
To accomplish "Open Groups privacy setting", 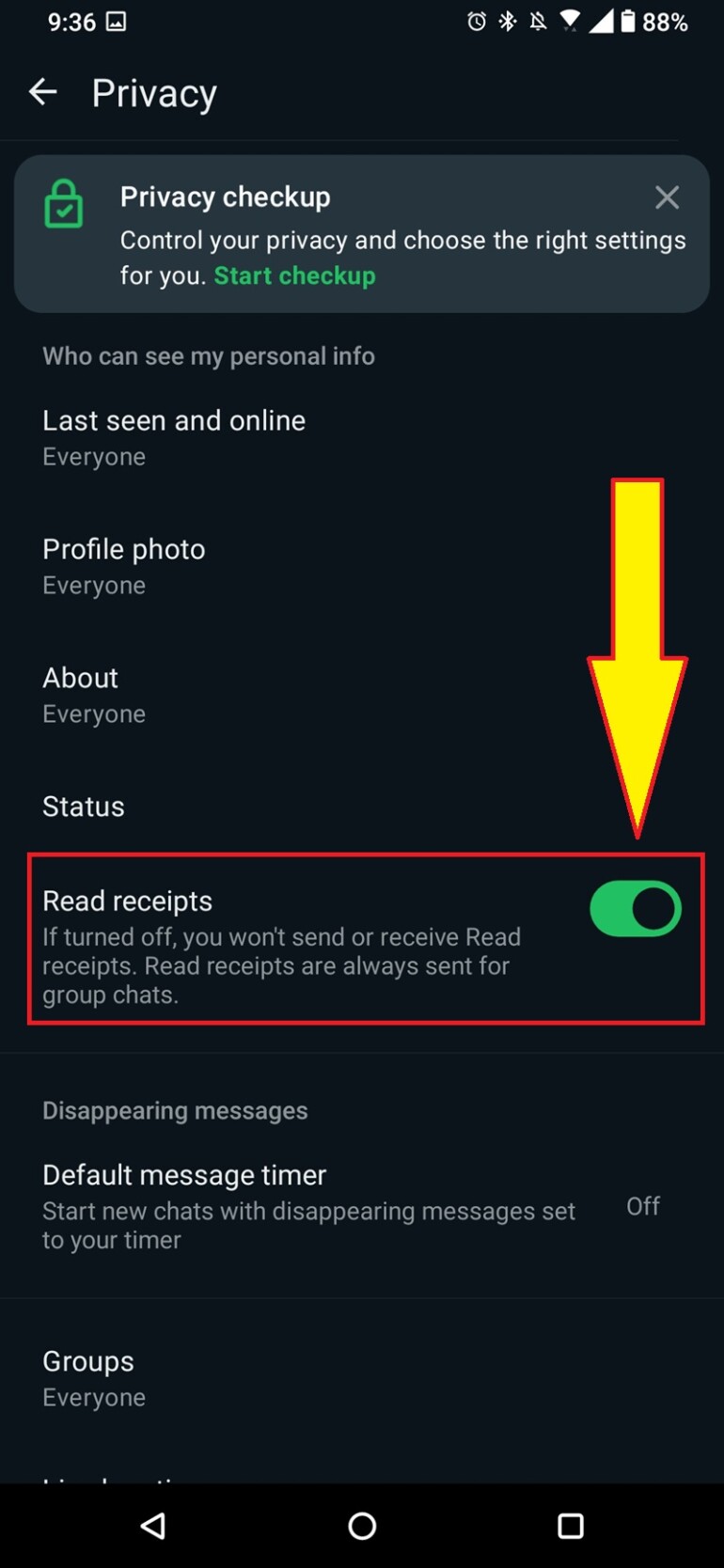I will pyautogui.click(x=94, y=1378).
